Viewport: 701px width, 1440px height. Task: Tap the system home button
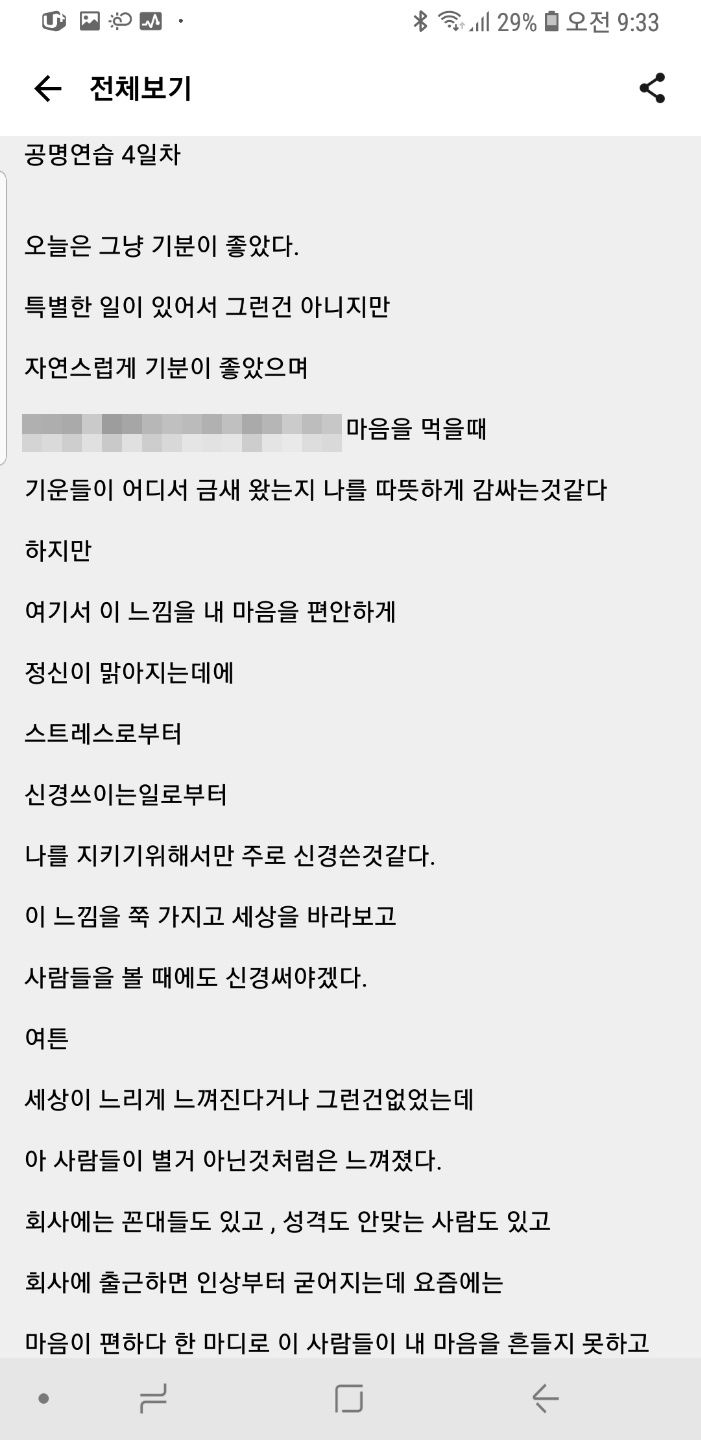pyautogui.click(x=349, y=1398)
